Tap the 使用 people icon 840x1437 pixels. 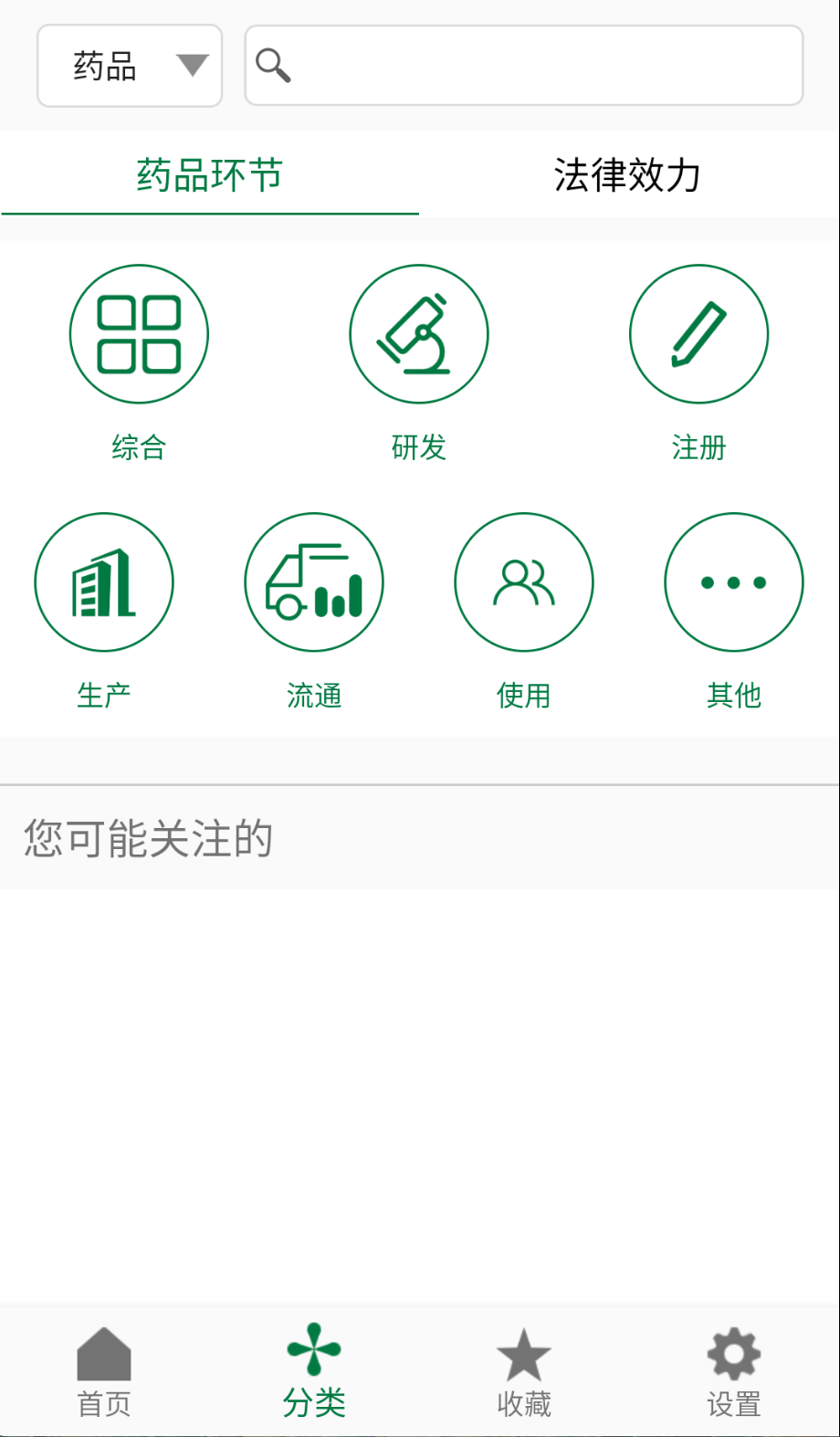(x=523, y=582)
